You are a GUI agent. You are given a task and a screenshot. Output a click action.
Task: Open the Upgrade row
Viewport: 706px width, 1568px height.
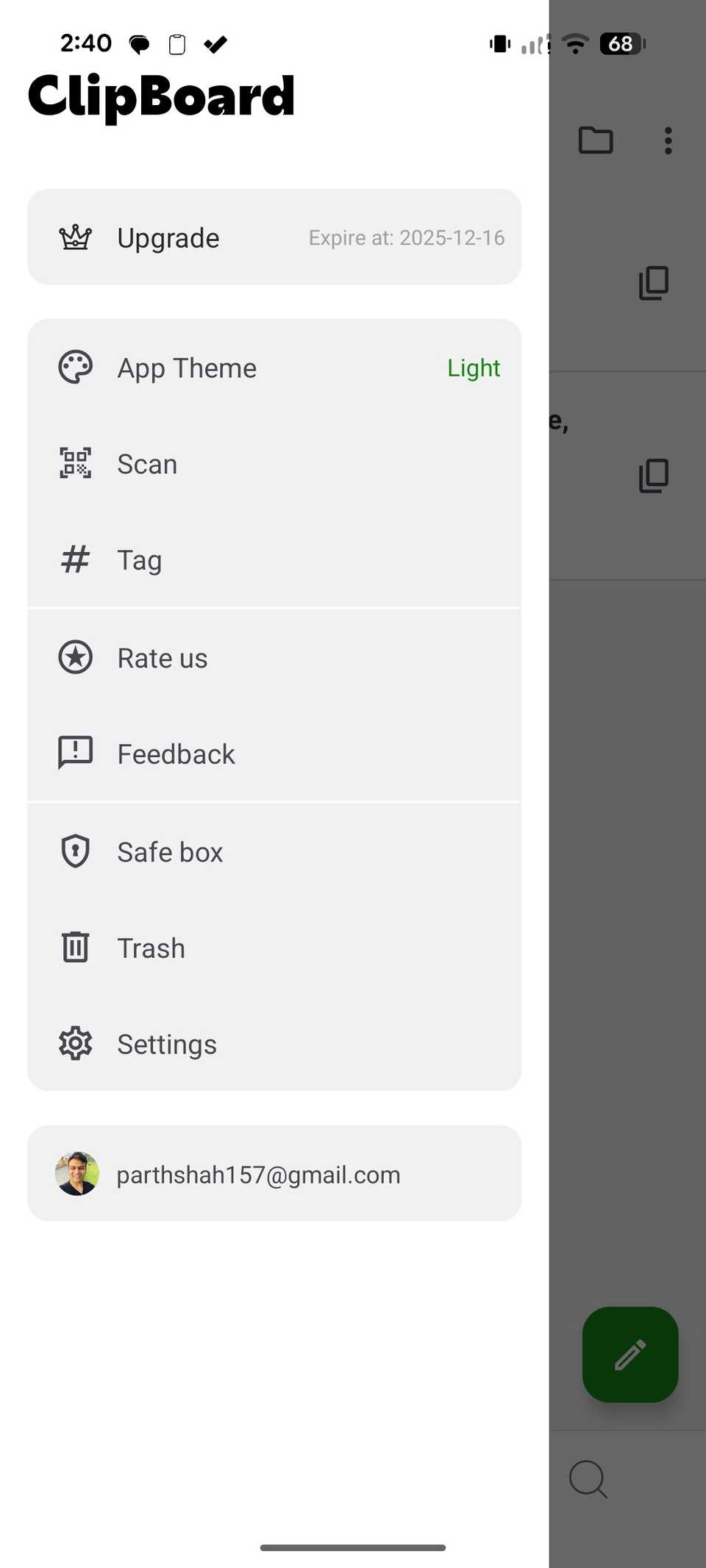point(274,237)
